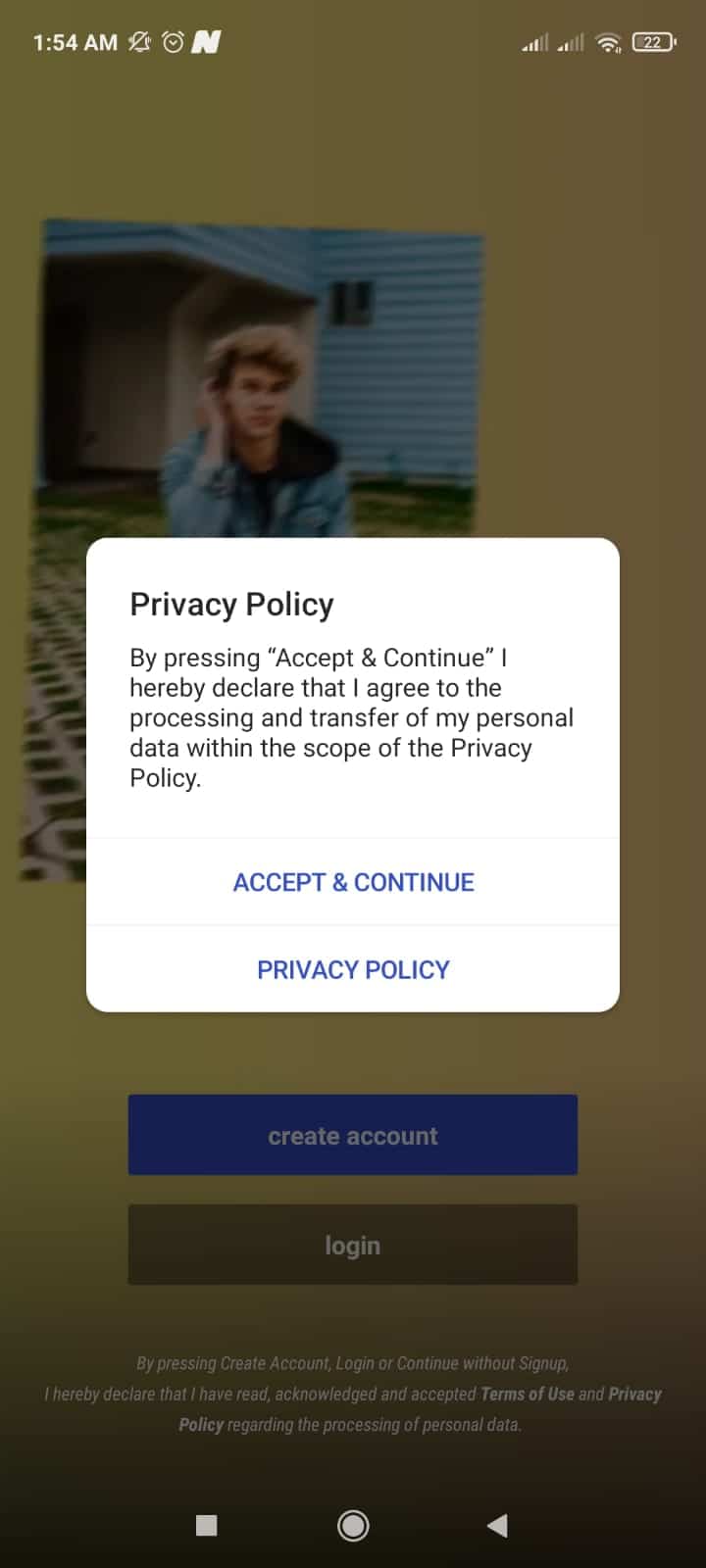This screenshot has height=1568, width=706.
Task: Open recent apps view
Action: pyautogui.click(x=207, y=1525)
